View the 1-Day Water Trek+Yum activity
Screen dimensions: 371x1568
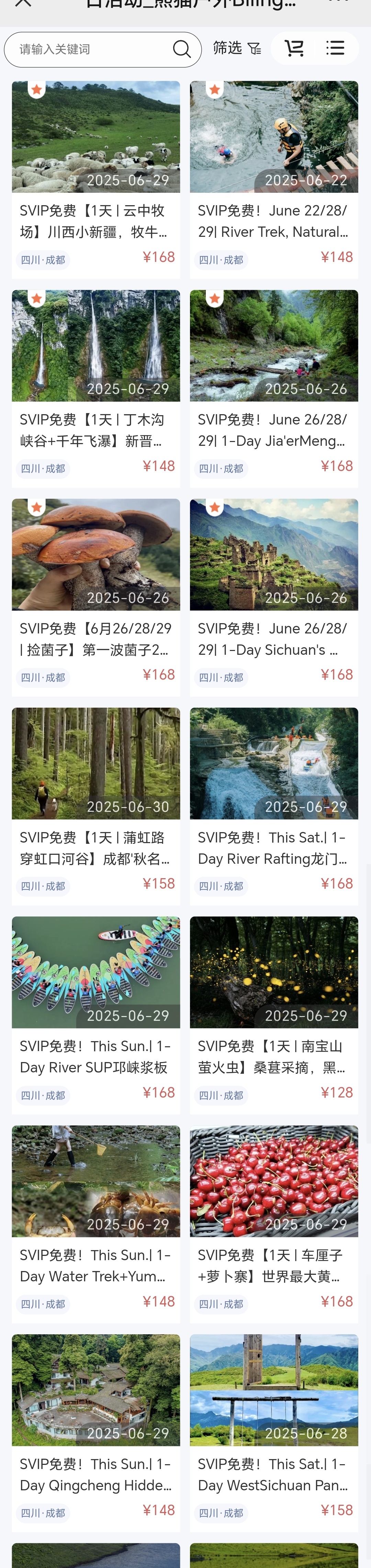95,1224
